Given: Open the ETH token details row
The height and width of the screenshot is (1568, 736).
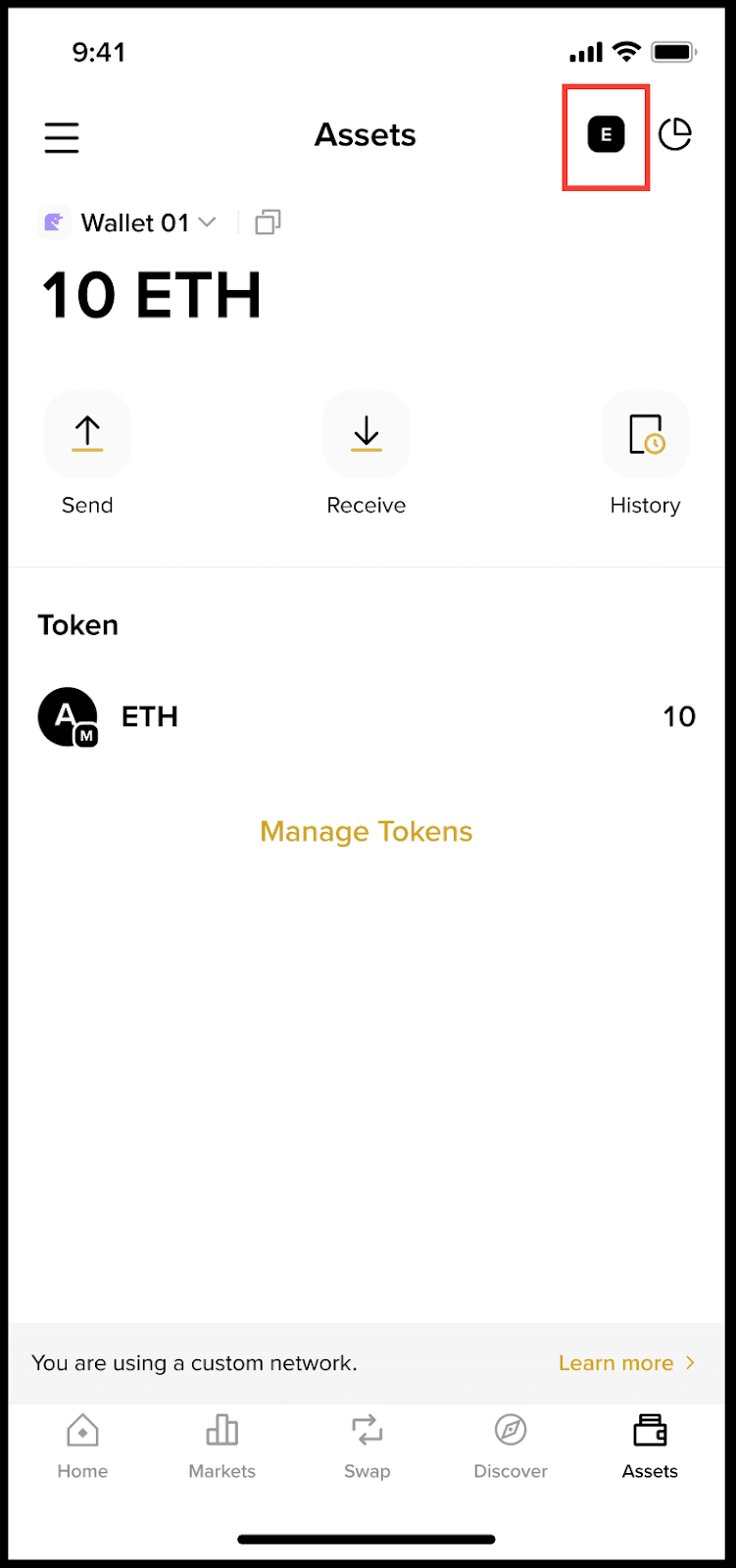Looking at the screenshot, I should (x=366, y=716).
